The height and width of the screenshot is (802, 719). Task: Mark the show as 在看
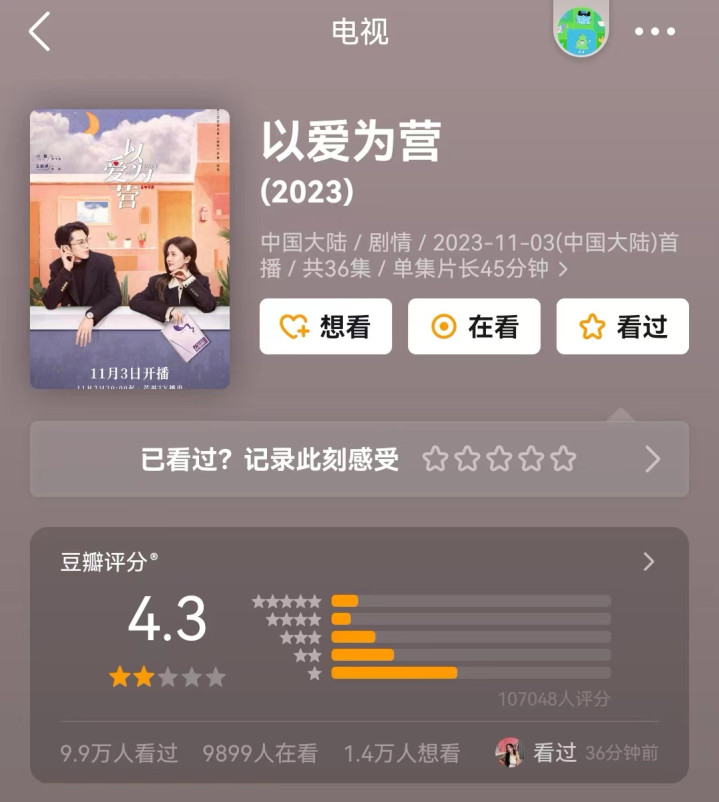tap(474, 326)
